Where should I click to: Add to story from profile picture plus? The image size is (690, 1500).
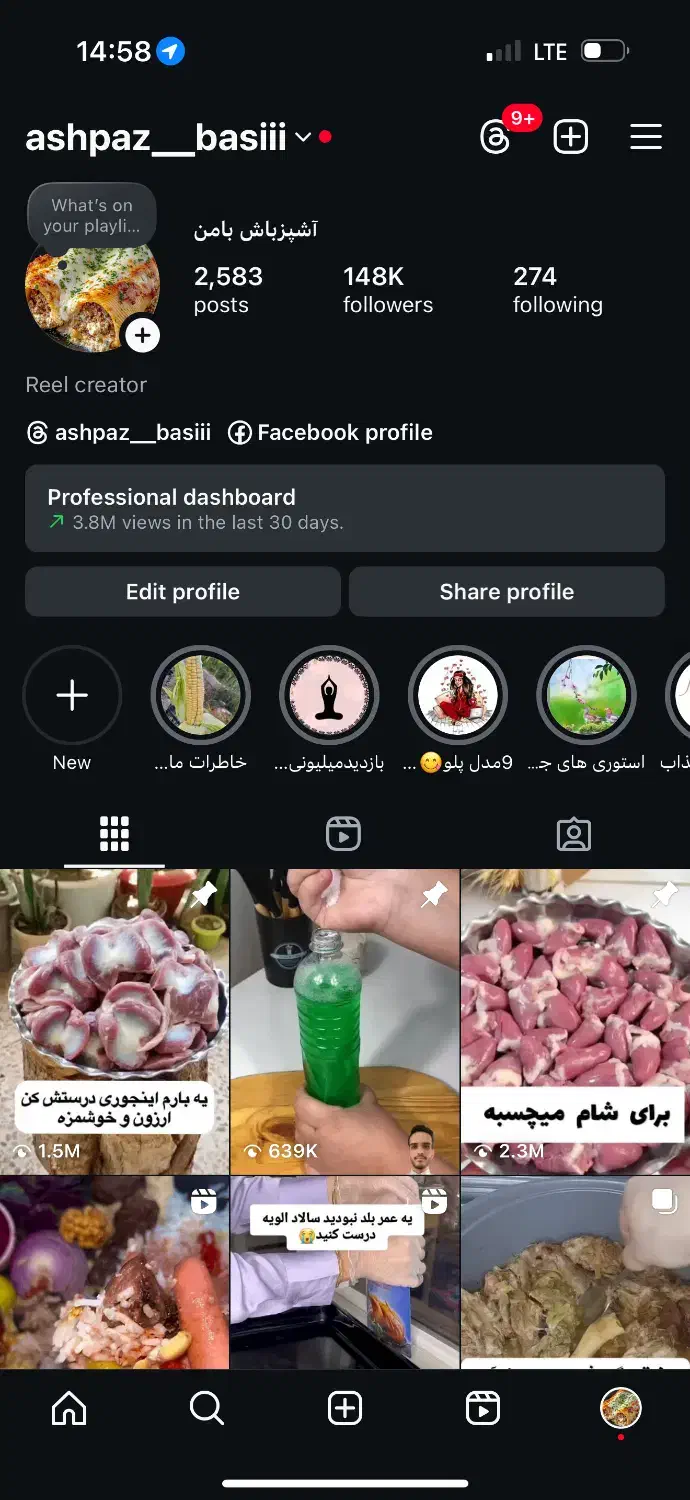click(142, 335)
